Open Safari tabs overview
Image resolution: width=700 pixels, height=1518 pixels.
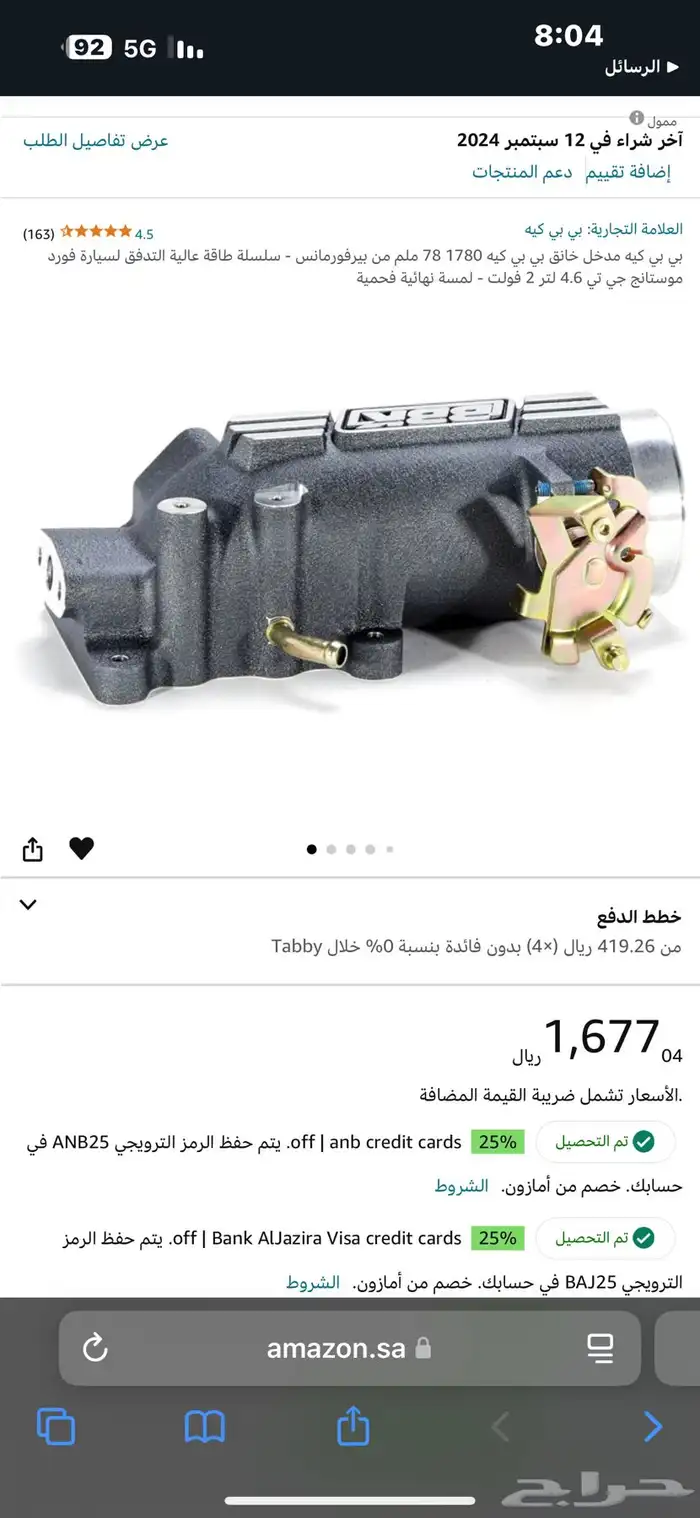pyautogui.click(x=56, y=1426)
